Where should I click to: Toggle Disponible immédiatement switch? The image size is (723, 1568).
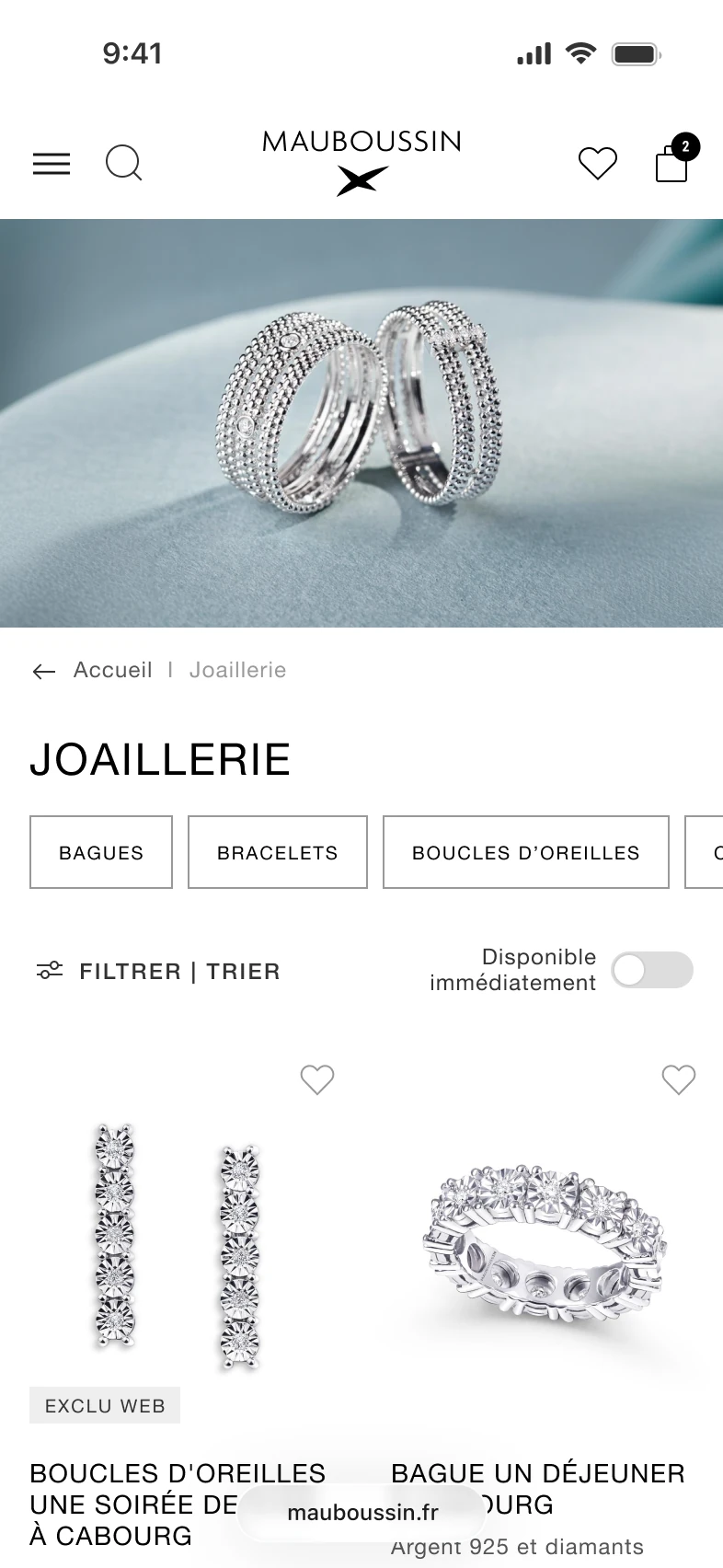pyautogui.click(x=652, y=970)
